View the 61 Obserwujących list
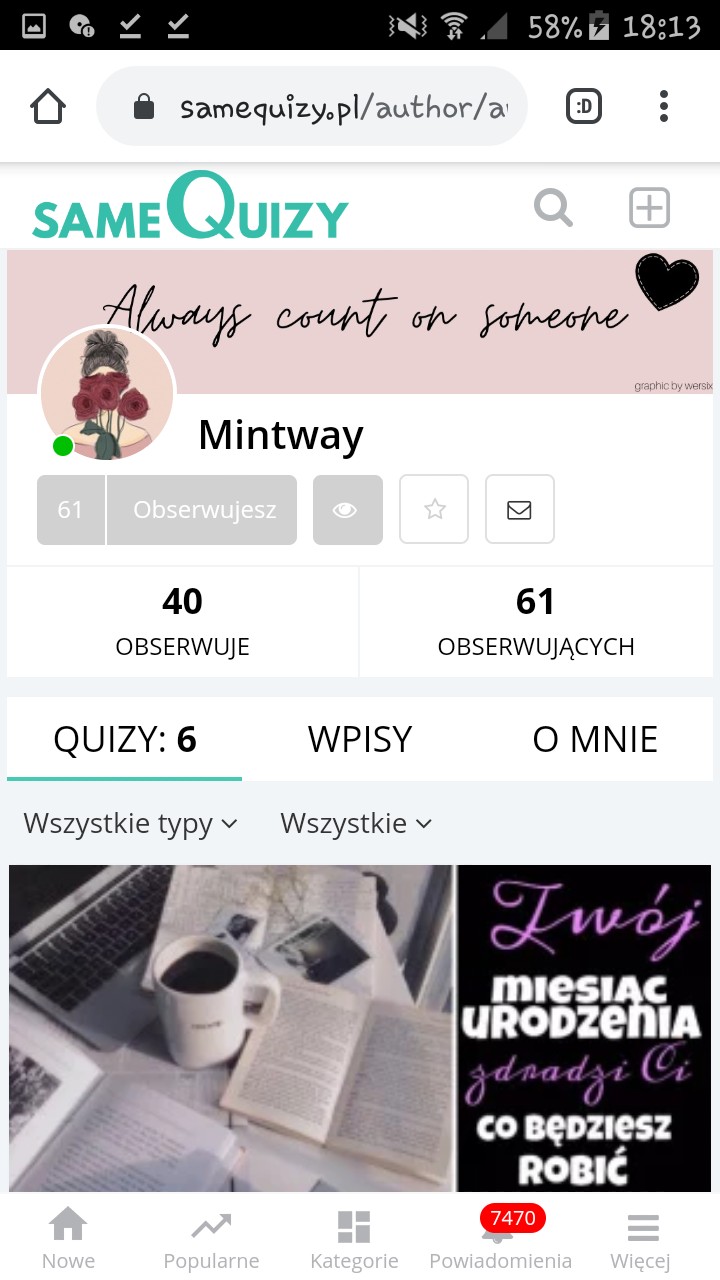 point(535,621)
